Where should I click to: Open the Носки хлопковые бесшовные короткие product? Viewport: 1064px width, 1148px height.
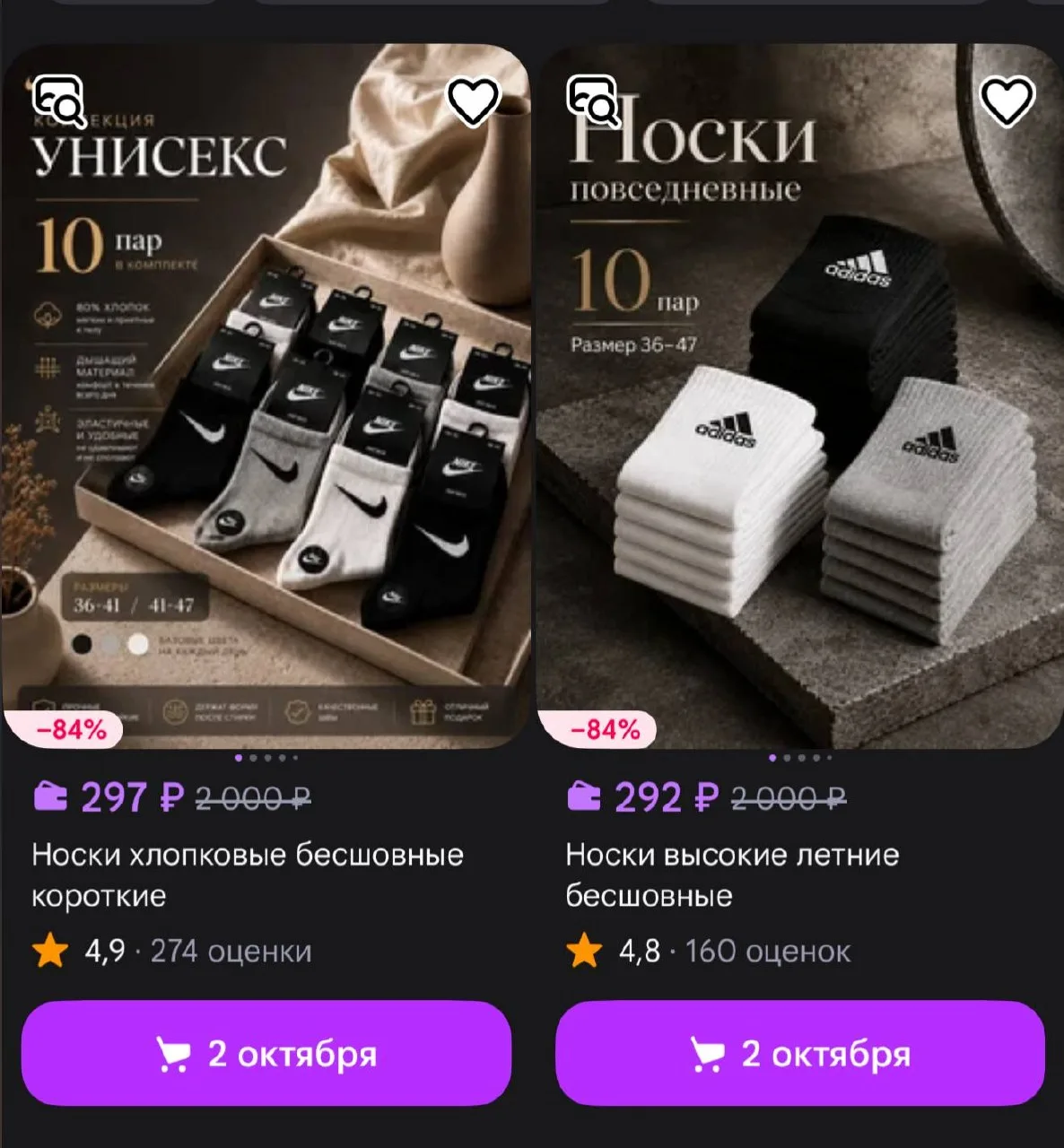click(248, 874)
